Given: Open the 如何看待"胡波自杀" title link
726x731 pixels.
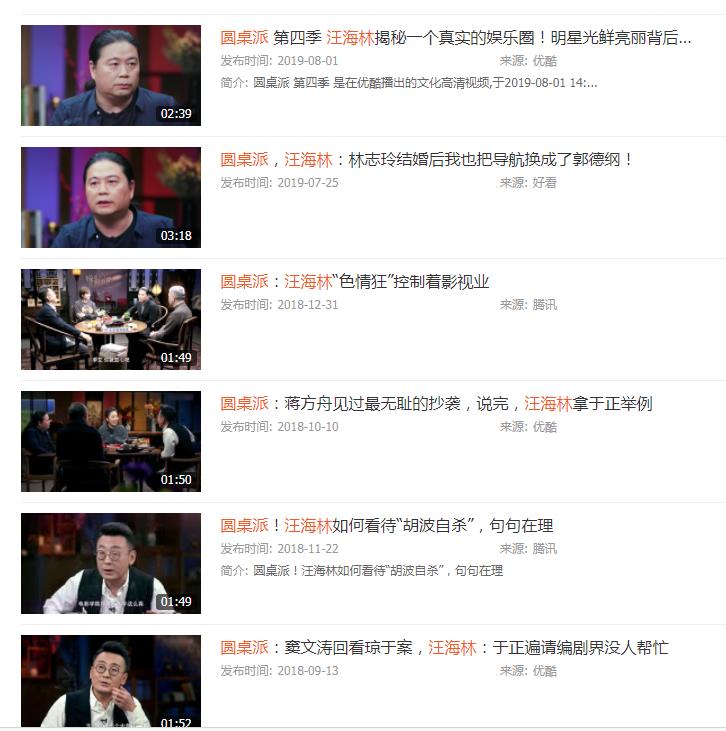Looking at the screenshot, I should point(387,526).
